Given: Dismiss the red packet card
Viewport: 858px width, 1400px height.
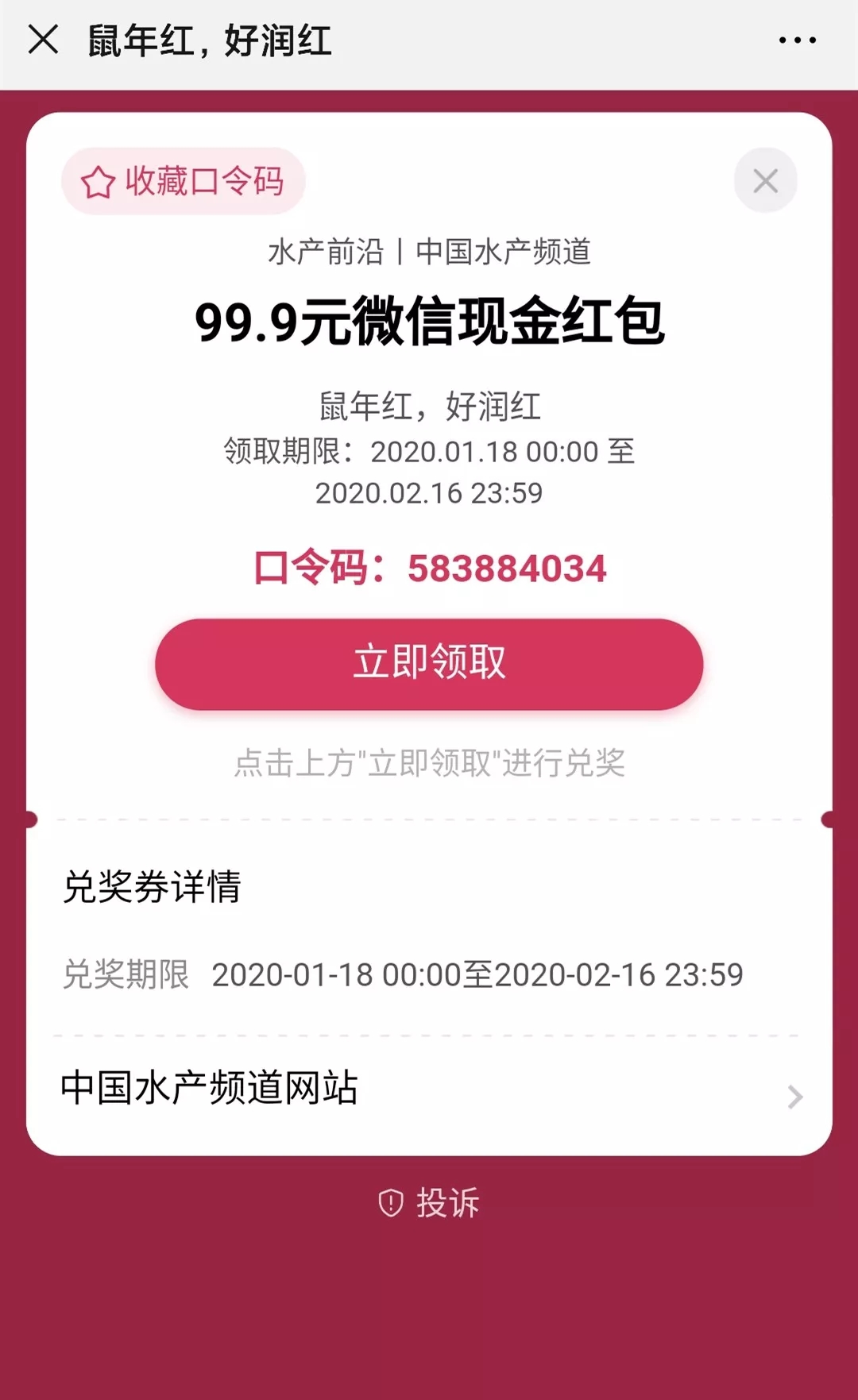Looking at the screenshot, I should pos(765,181).
